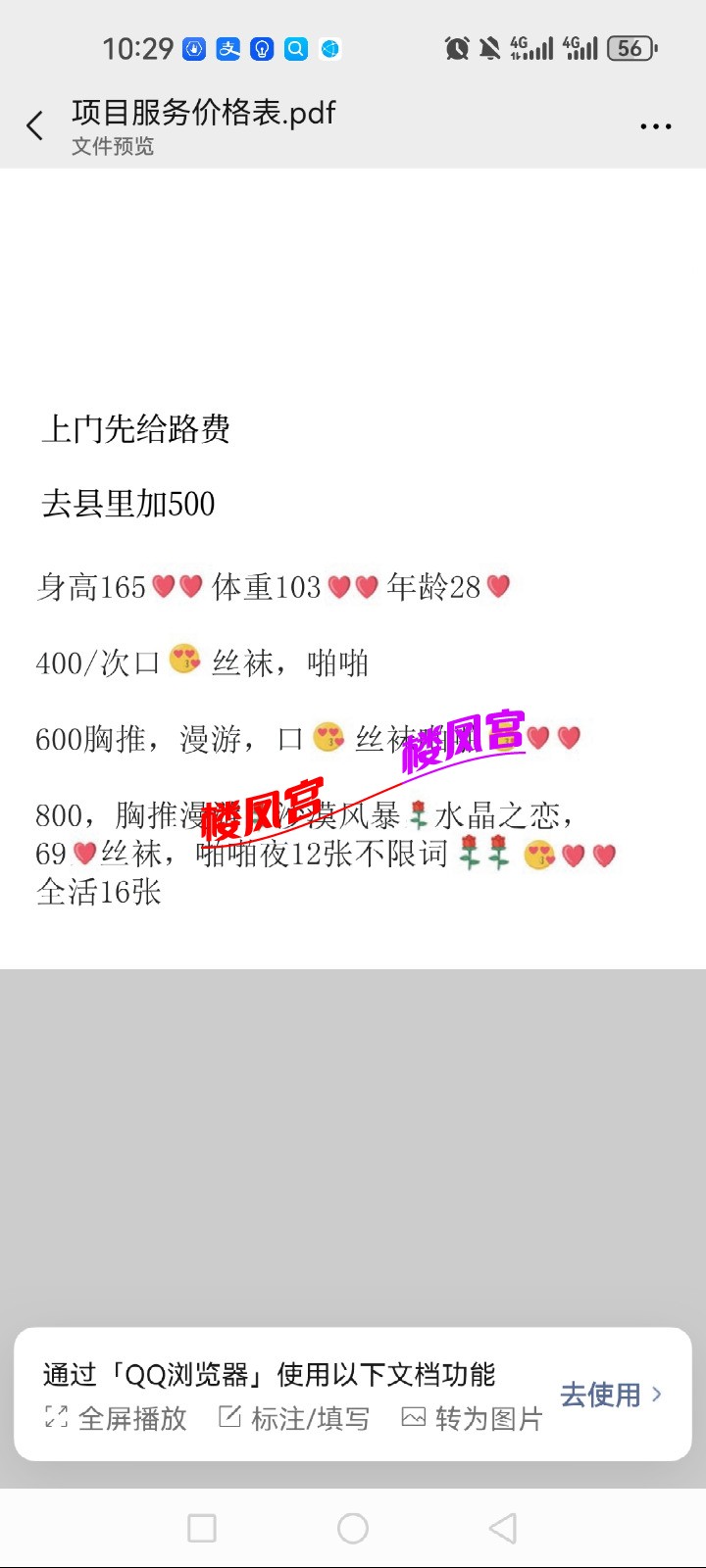This screenshot has width=706, height=1568.
Task: Tap the magnifier search icon in status bar
Action: [x=295, y=47]
